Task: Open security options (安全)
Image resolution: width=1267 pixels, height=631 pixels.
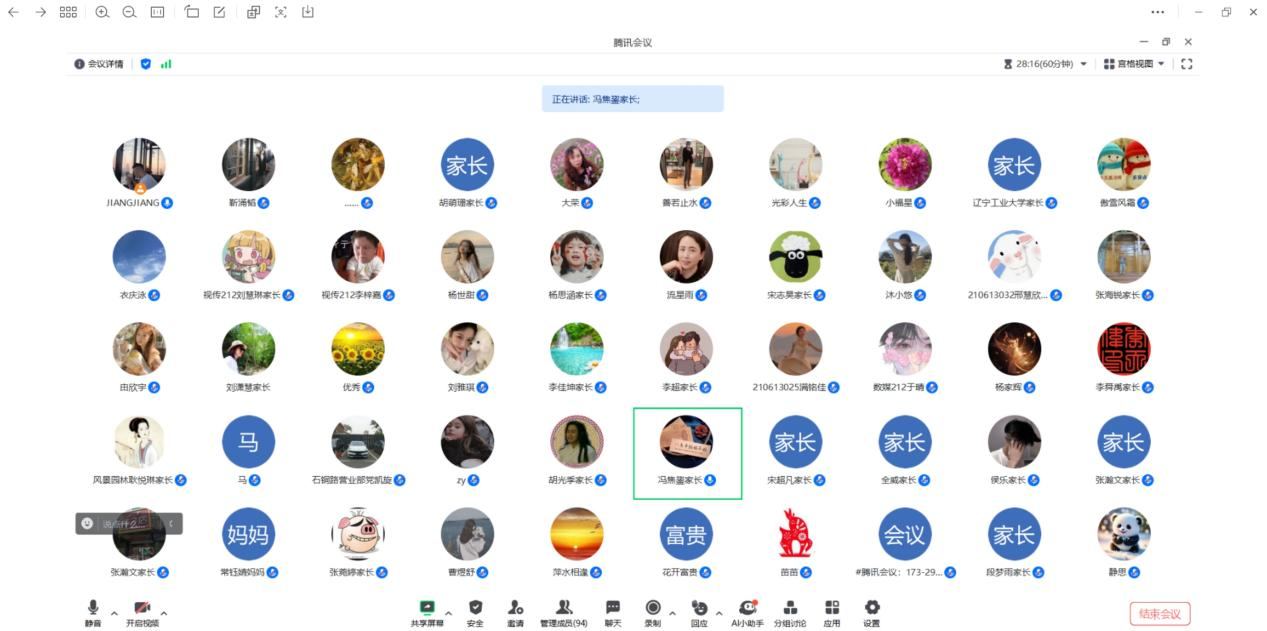Action: (475, 612)
